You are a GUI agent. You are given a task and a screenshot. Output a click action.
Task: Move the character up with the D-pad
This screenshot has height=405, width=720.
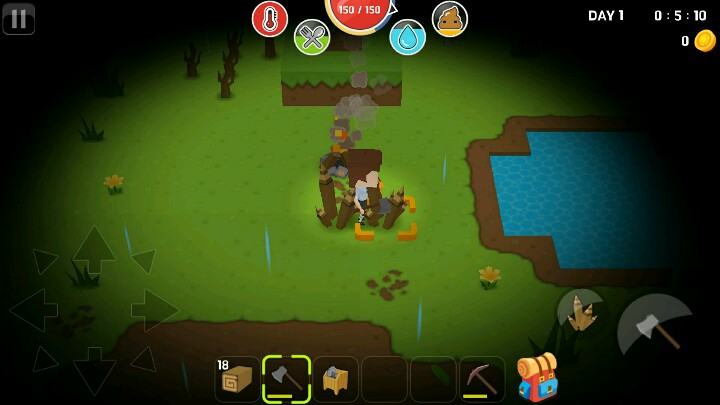(94, 249)
